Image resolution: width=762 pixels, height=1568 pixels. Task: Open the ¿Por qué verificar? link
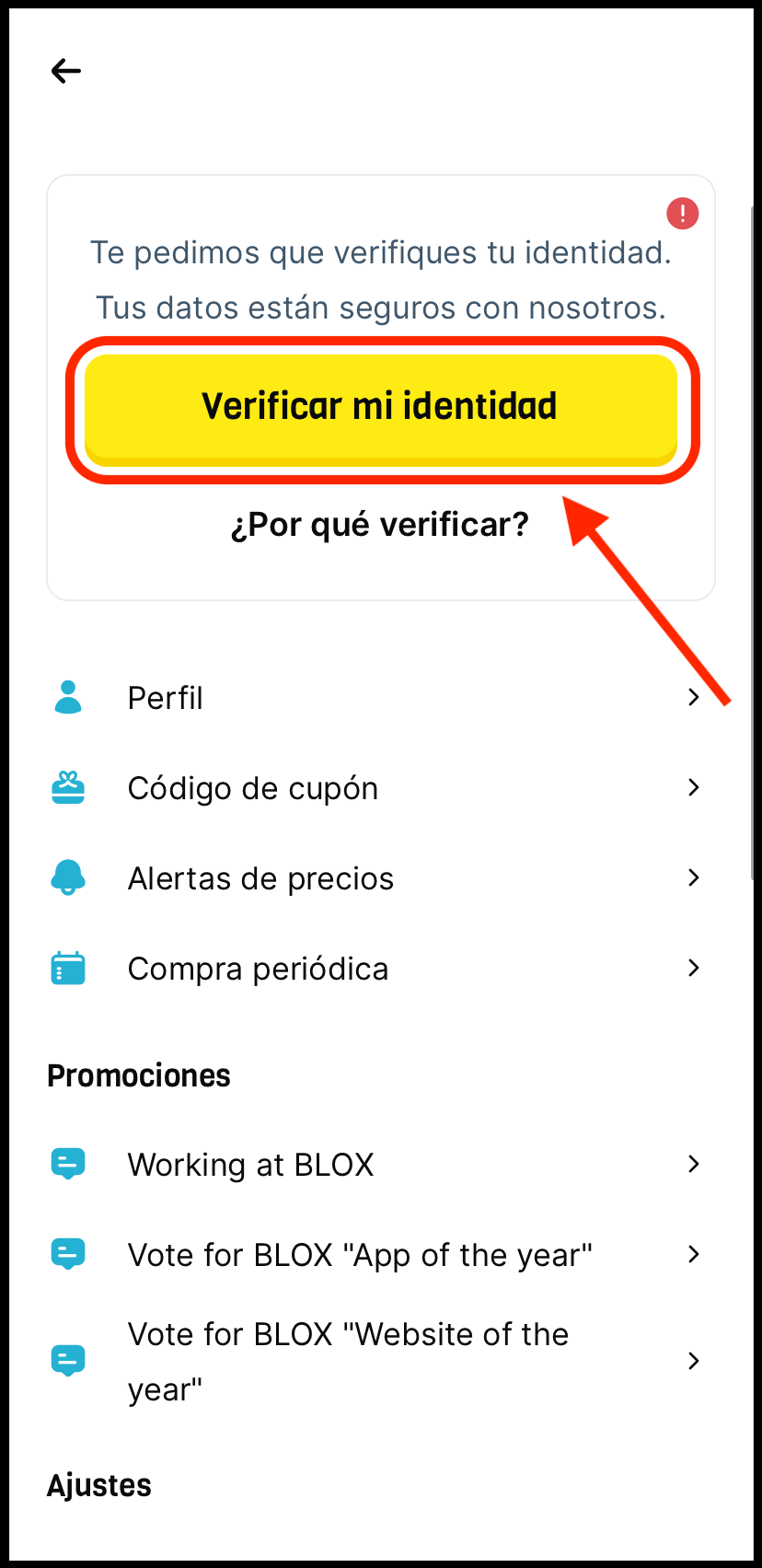380,525
